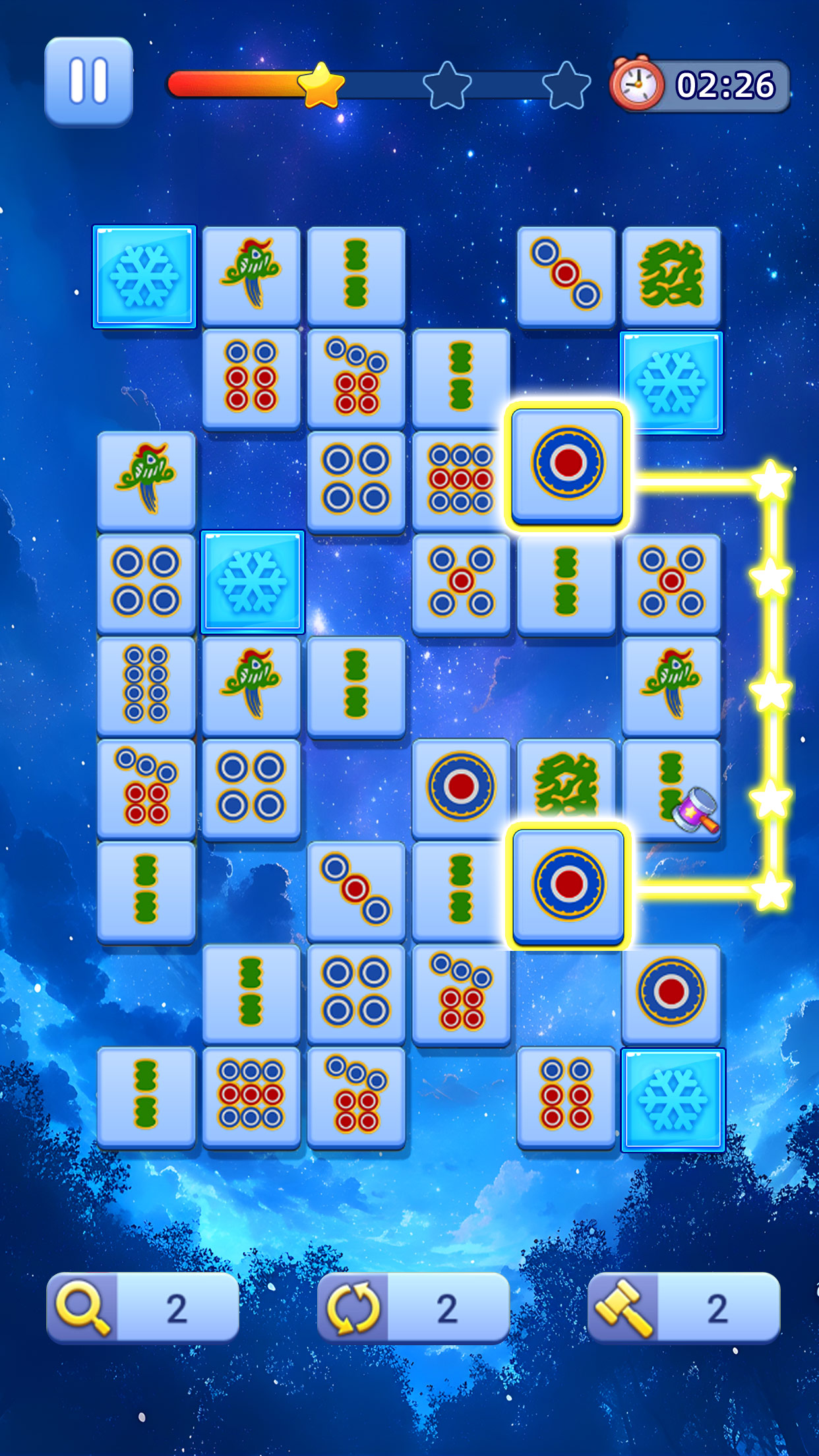Use the shuffle booster
The width and height of the screenshot is (819, 1456).
[413, 1308]
